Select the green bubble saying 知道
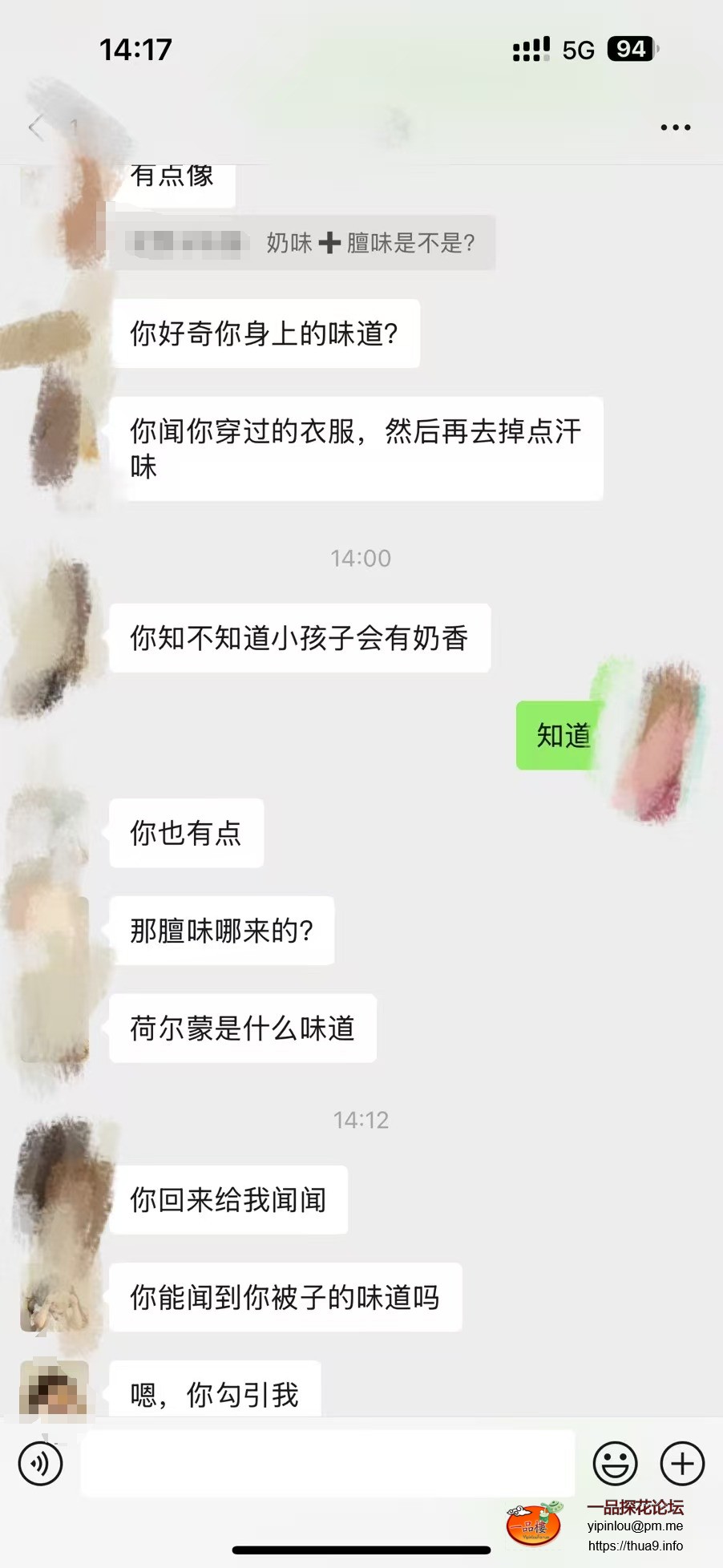 click(561, 733)
